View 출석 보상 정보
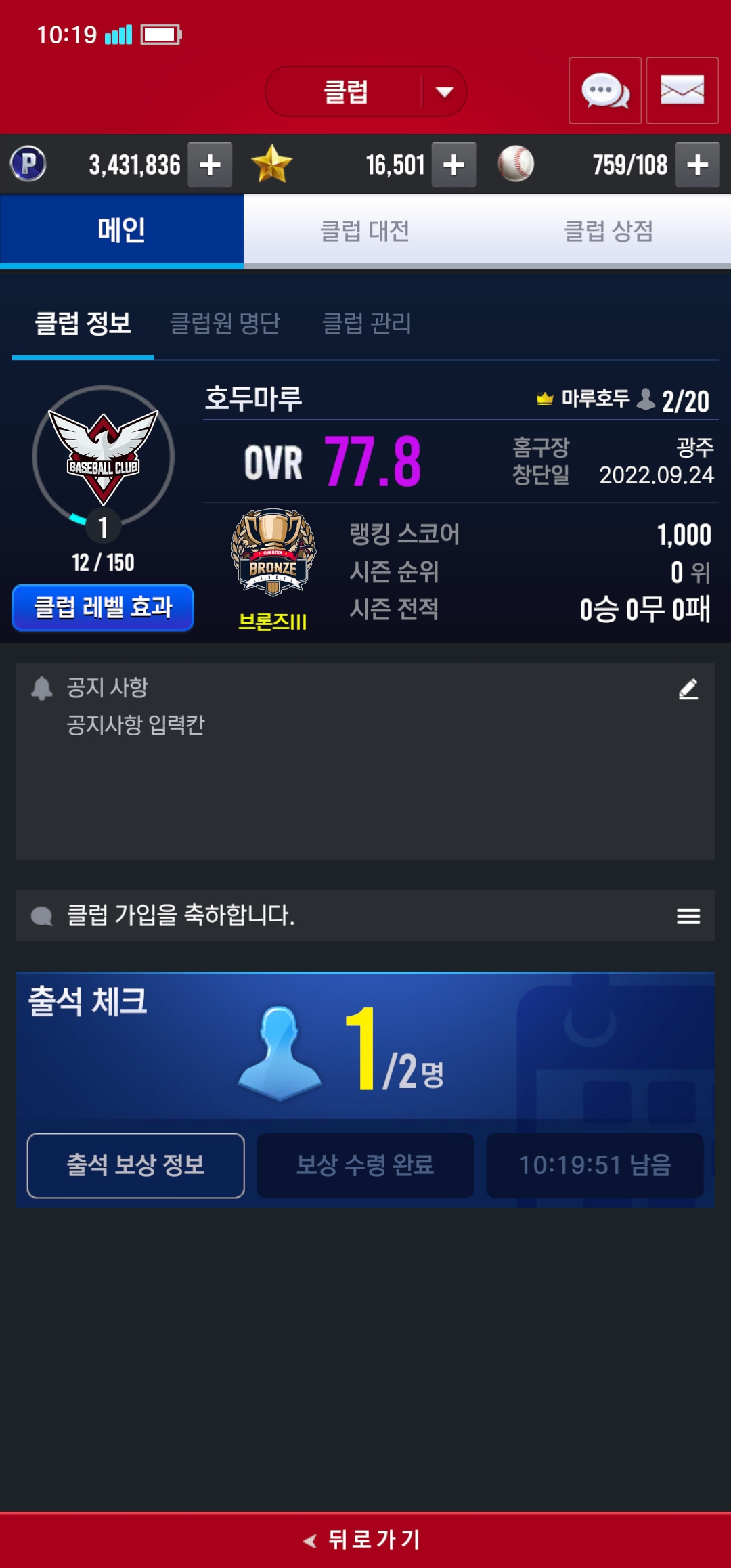The image size is (731, 1568). tap(135, 1165)
